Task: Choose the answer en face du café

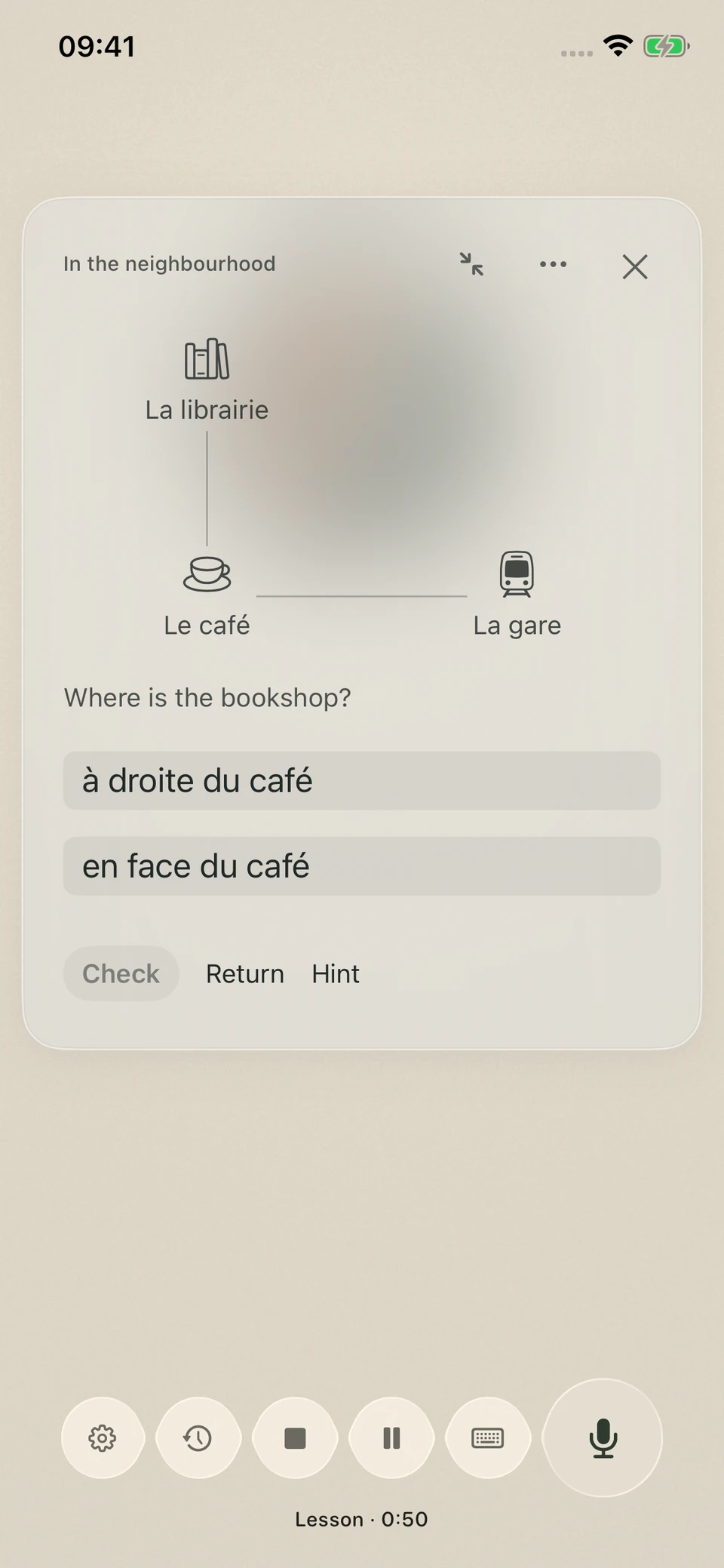Action: coord(362,866)
